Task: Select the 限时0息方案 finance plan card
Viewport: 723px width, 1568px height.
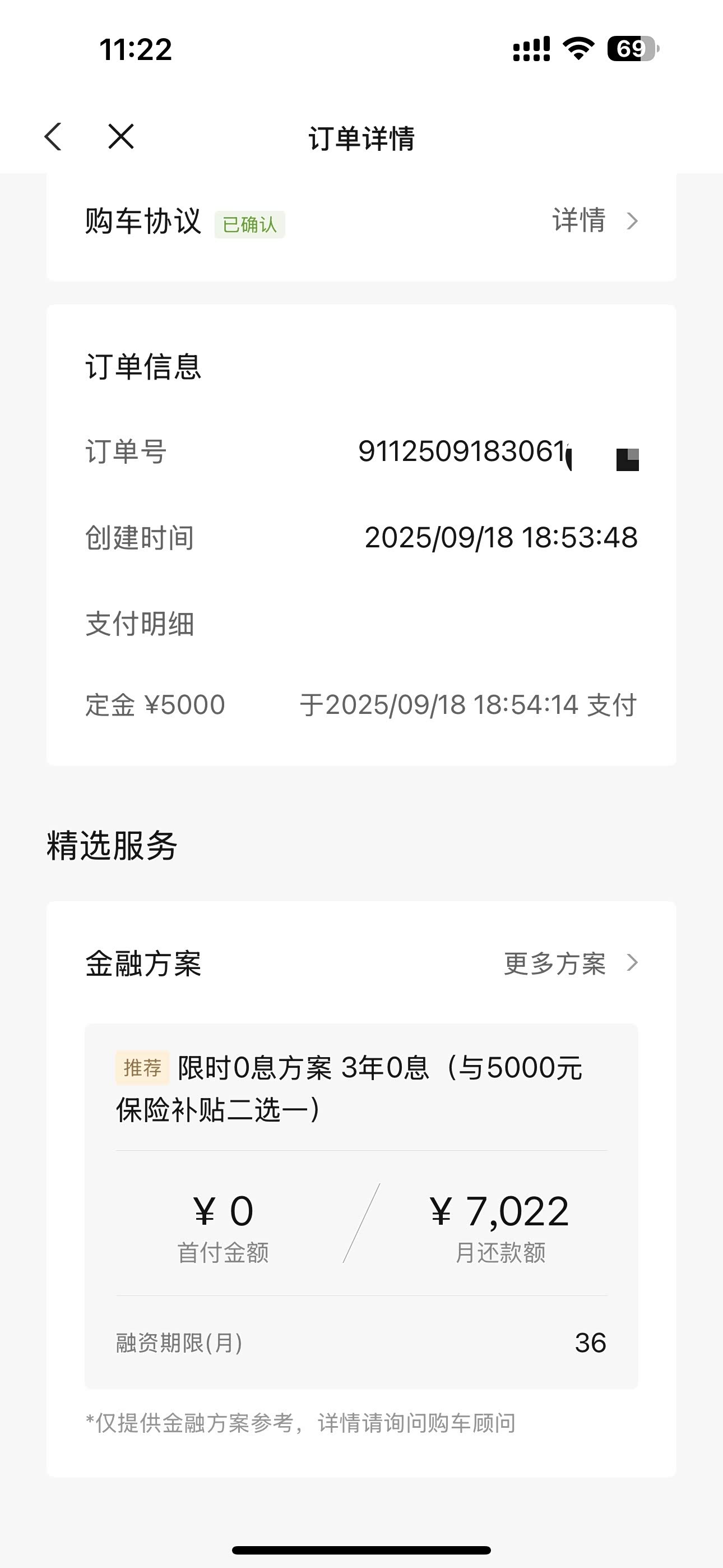Action: [361, 1205]
